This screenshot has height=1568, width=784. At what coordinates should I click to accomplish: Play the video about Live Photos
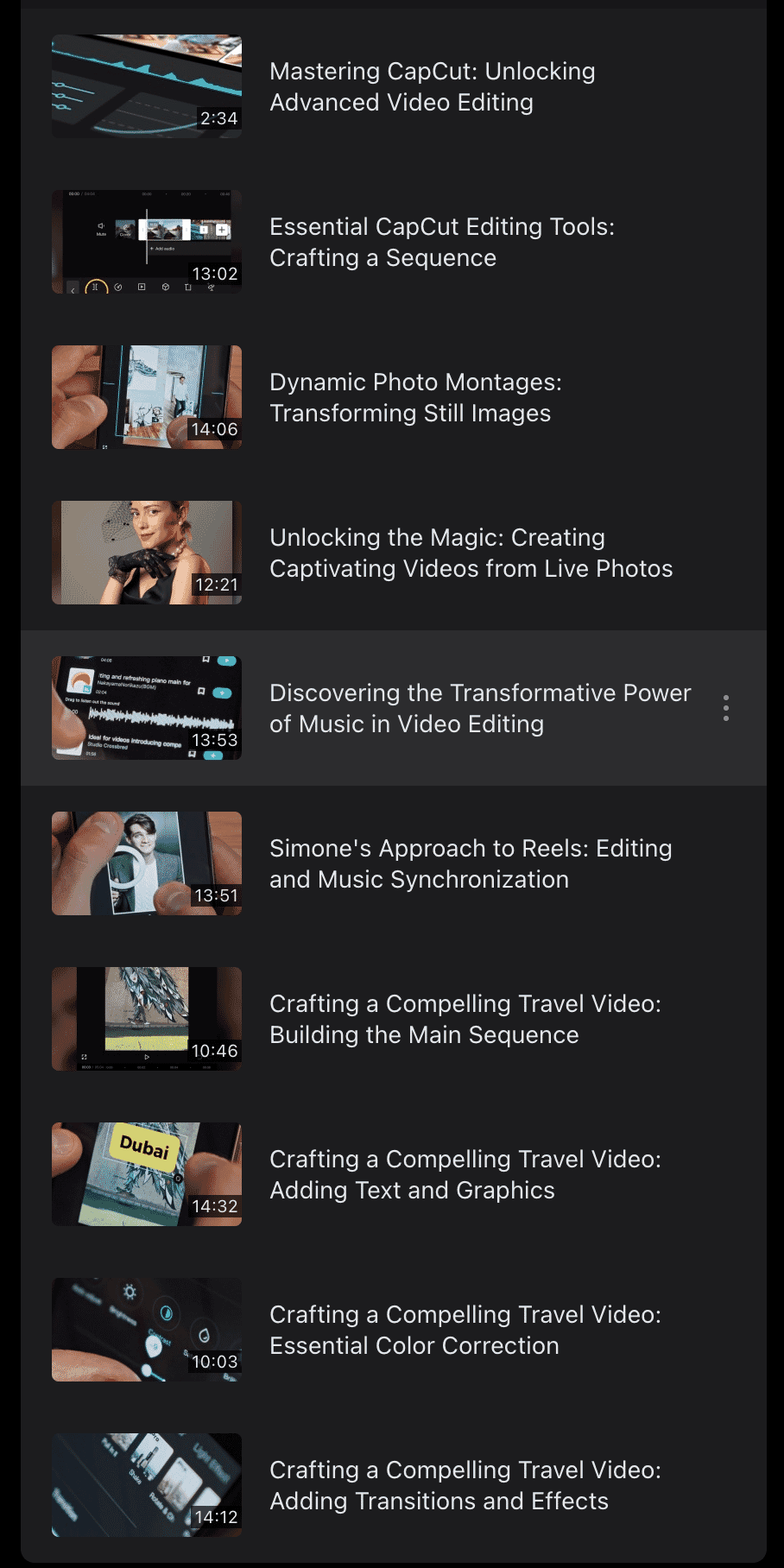point(146,552)
